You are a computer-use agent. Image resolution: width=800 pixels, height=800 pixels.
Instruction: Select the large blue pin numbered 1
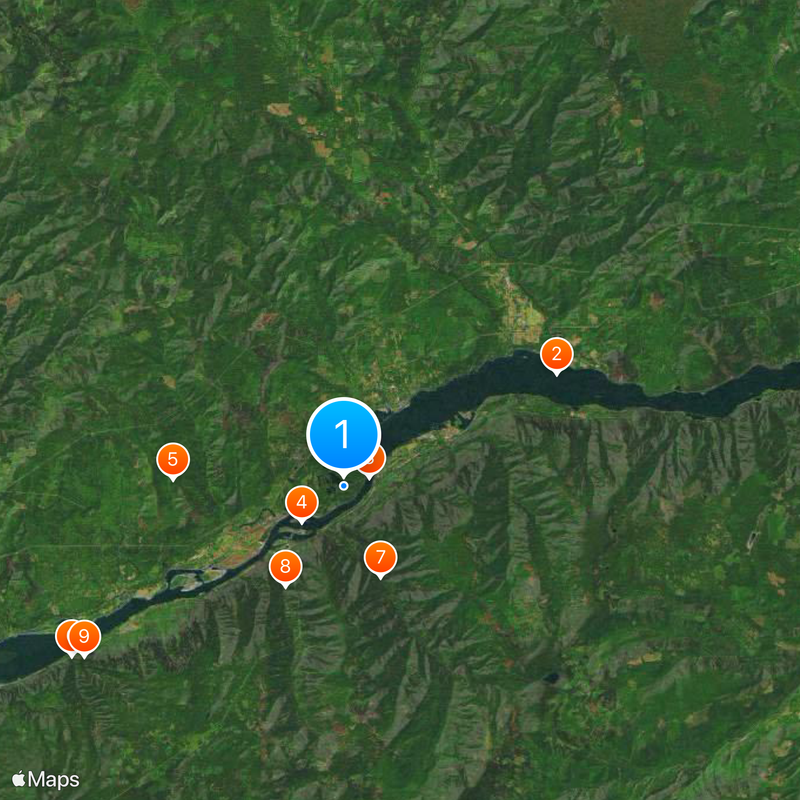pyautogui.click(x=343, y=434)
